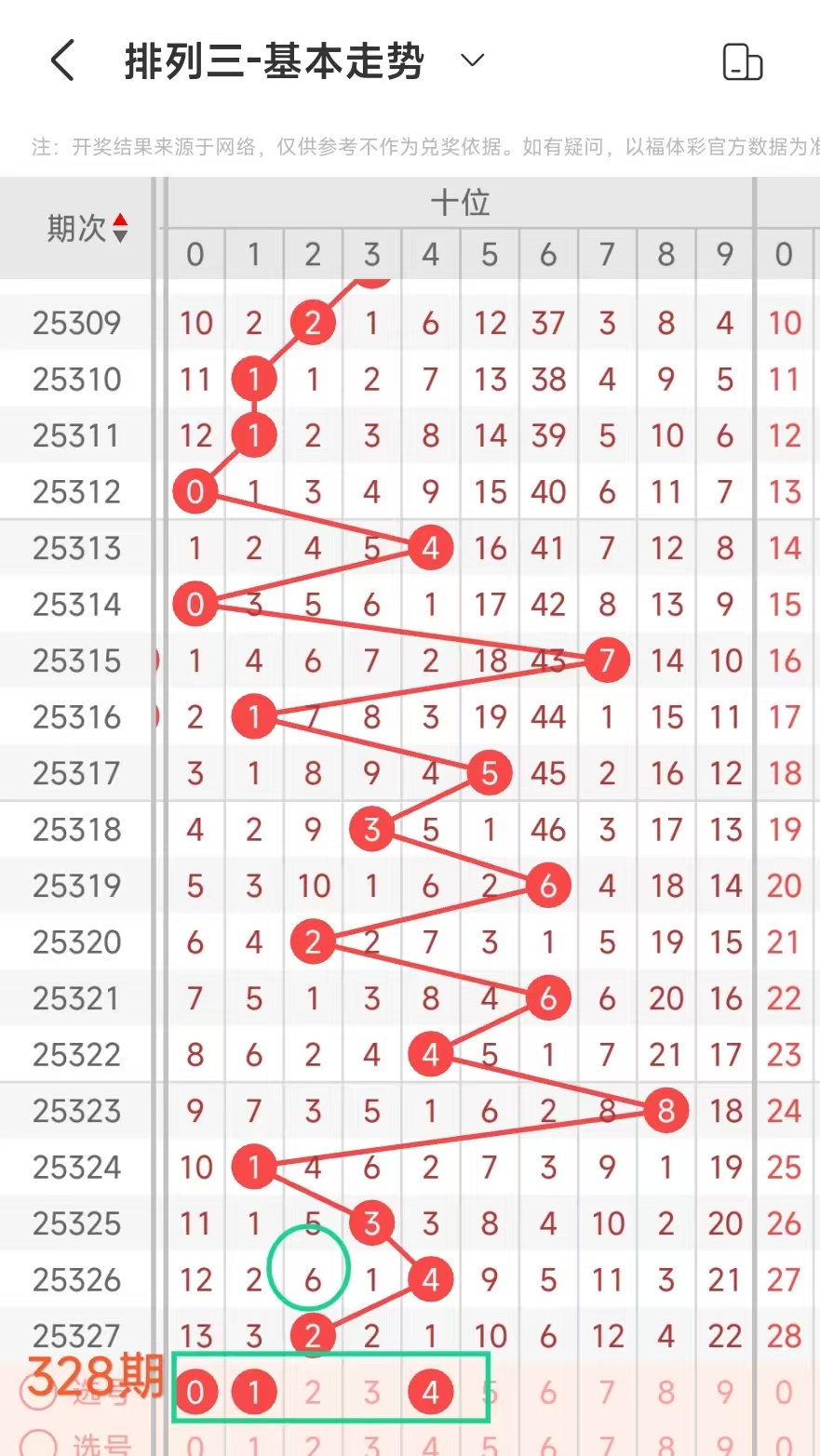Select 十位 number 7 in the first 选号 row
This screenshot has height=1456, width=820.
[x=607, y=1393]
